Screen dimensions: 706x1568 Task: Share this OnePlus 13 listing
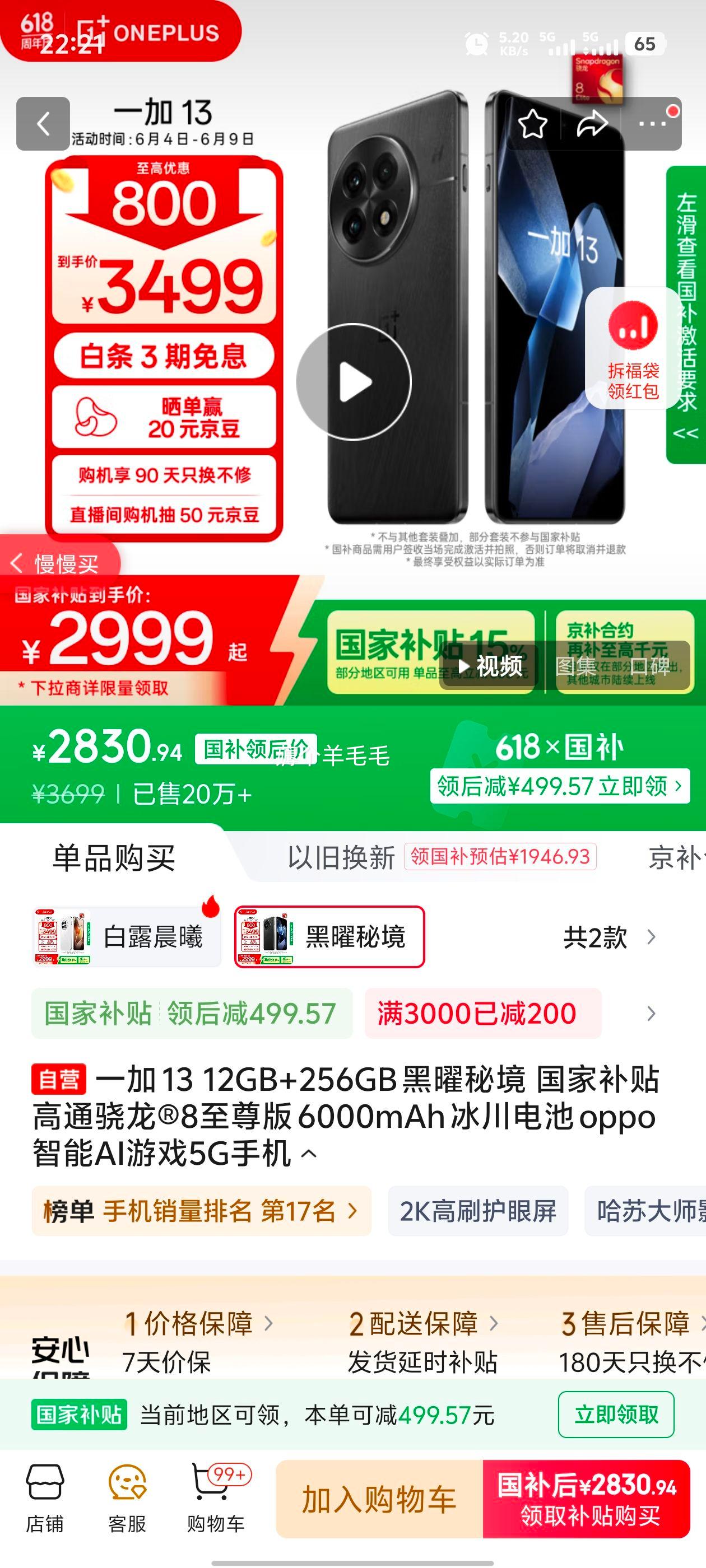click(x=592, y=124)
